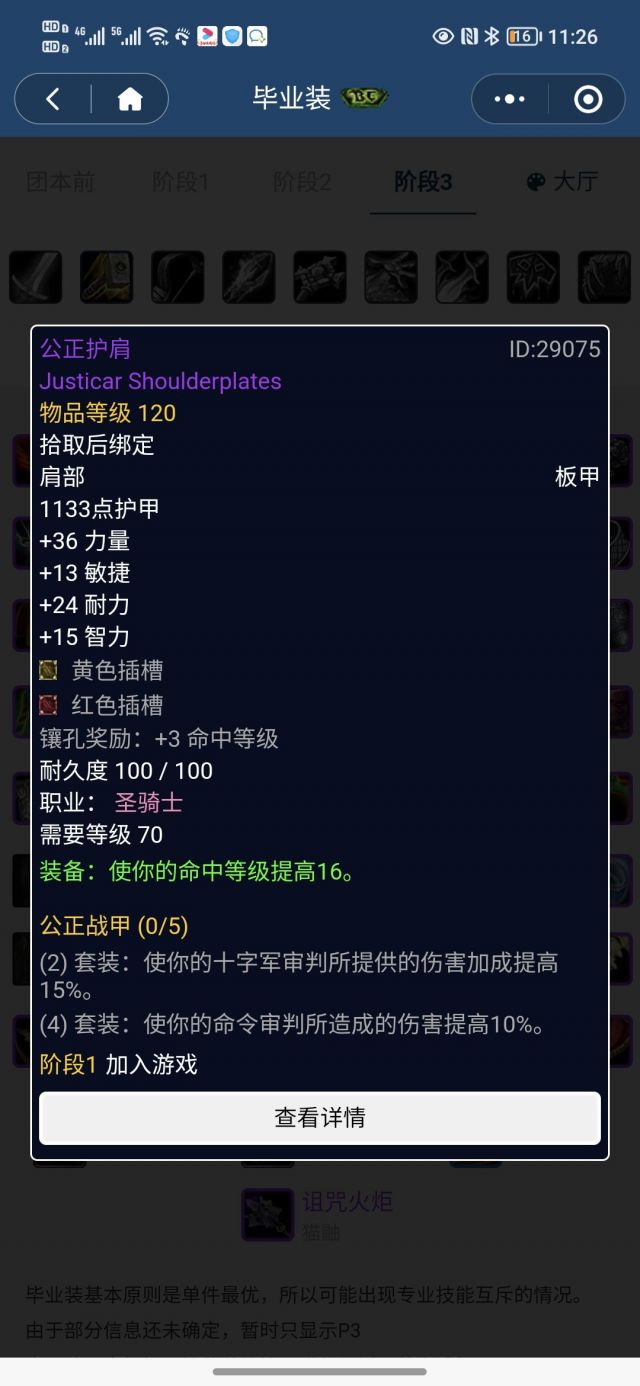Open the 大厅 palette option
Image resolution: width=640 pixels, height=1386 pixels.
coord(562,181)
